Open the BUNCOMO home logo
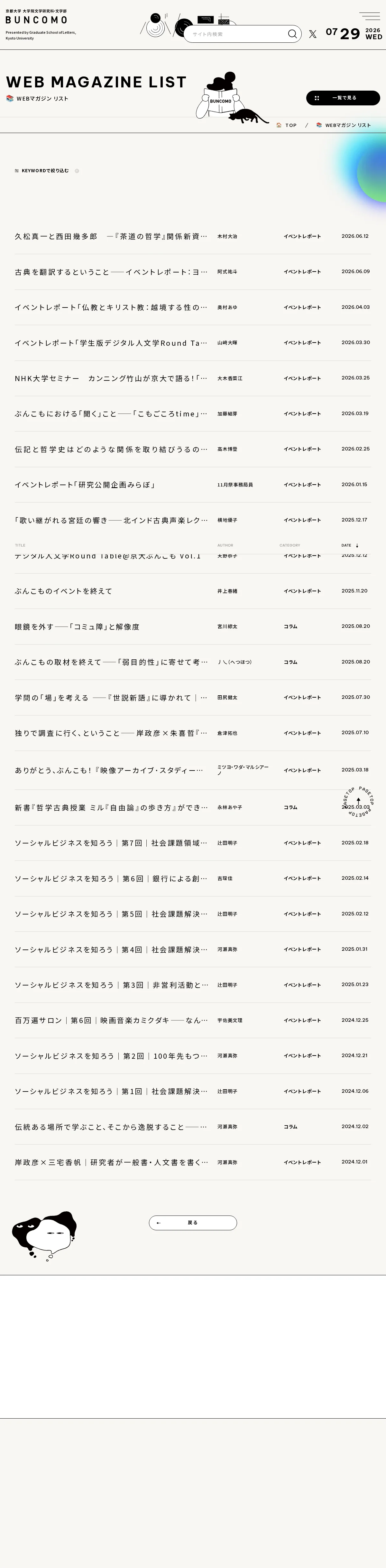This screenshot has width=386, height=1568. point(37,20)
